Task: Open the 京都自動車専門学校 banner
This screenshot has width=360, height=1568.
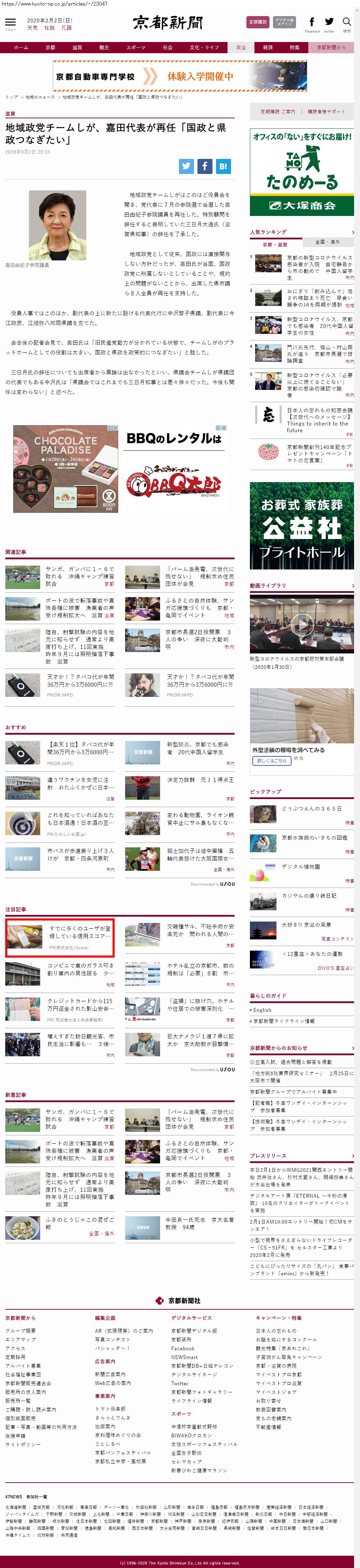Action: click(x=180, y=76)
